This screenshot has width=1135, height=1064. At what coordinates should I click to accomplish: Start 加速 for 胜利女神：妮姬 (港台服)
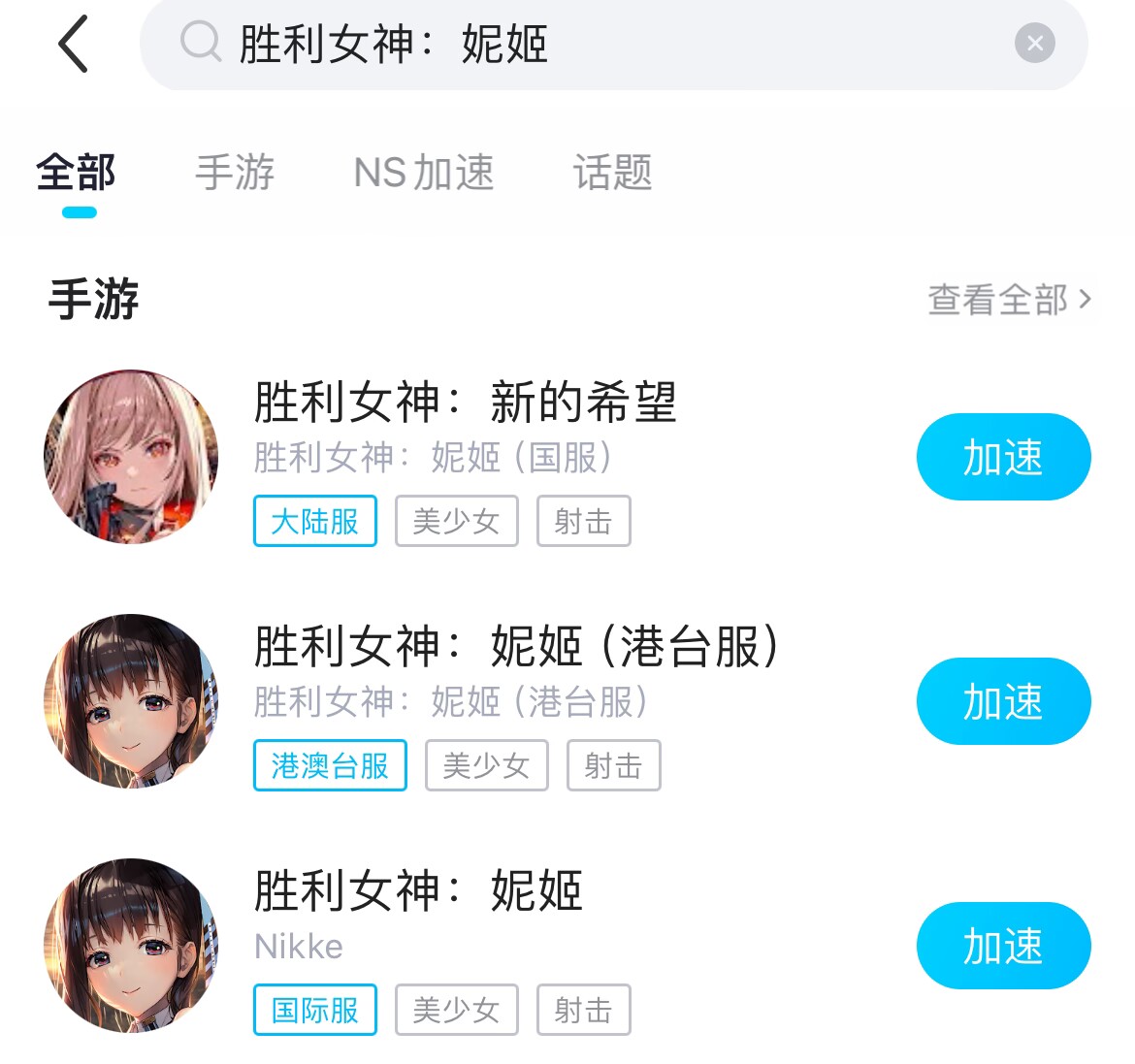pos(1003,701)
